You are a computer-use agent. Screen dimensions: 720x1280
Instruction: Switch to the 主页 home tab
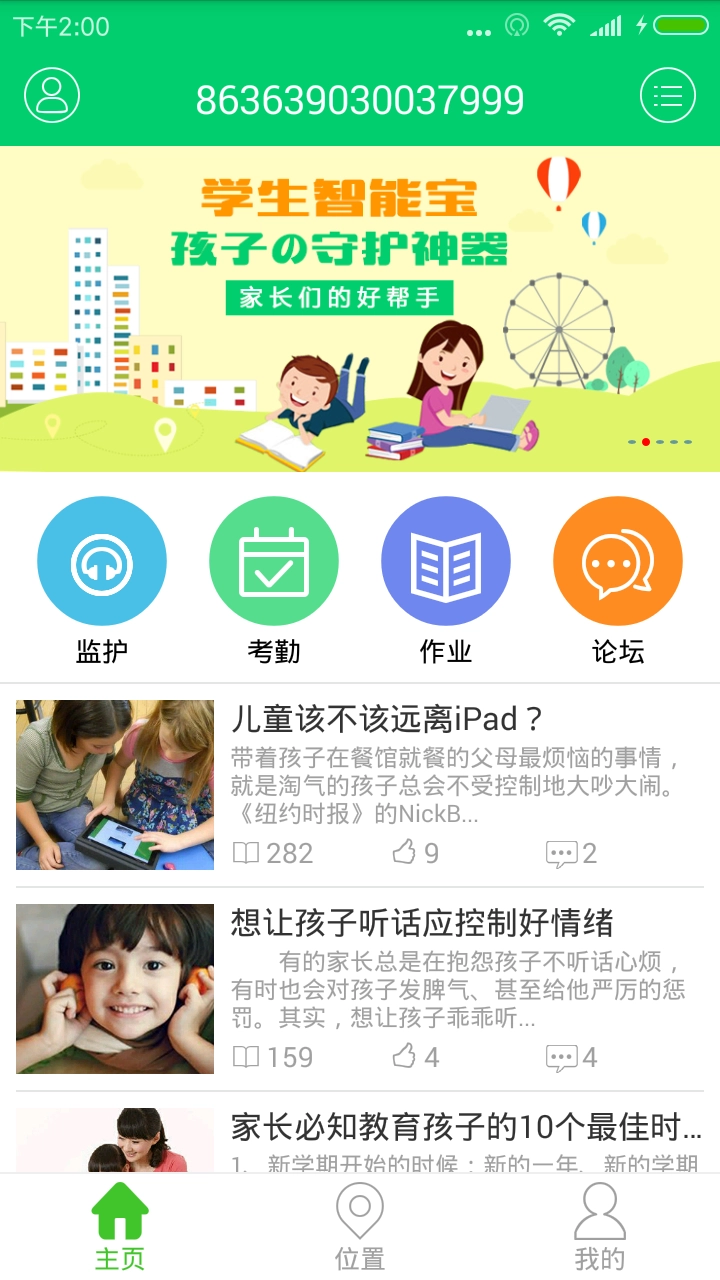[120, 1226]
